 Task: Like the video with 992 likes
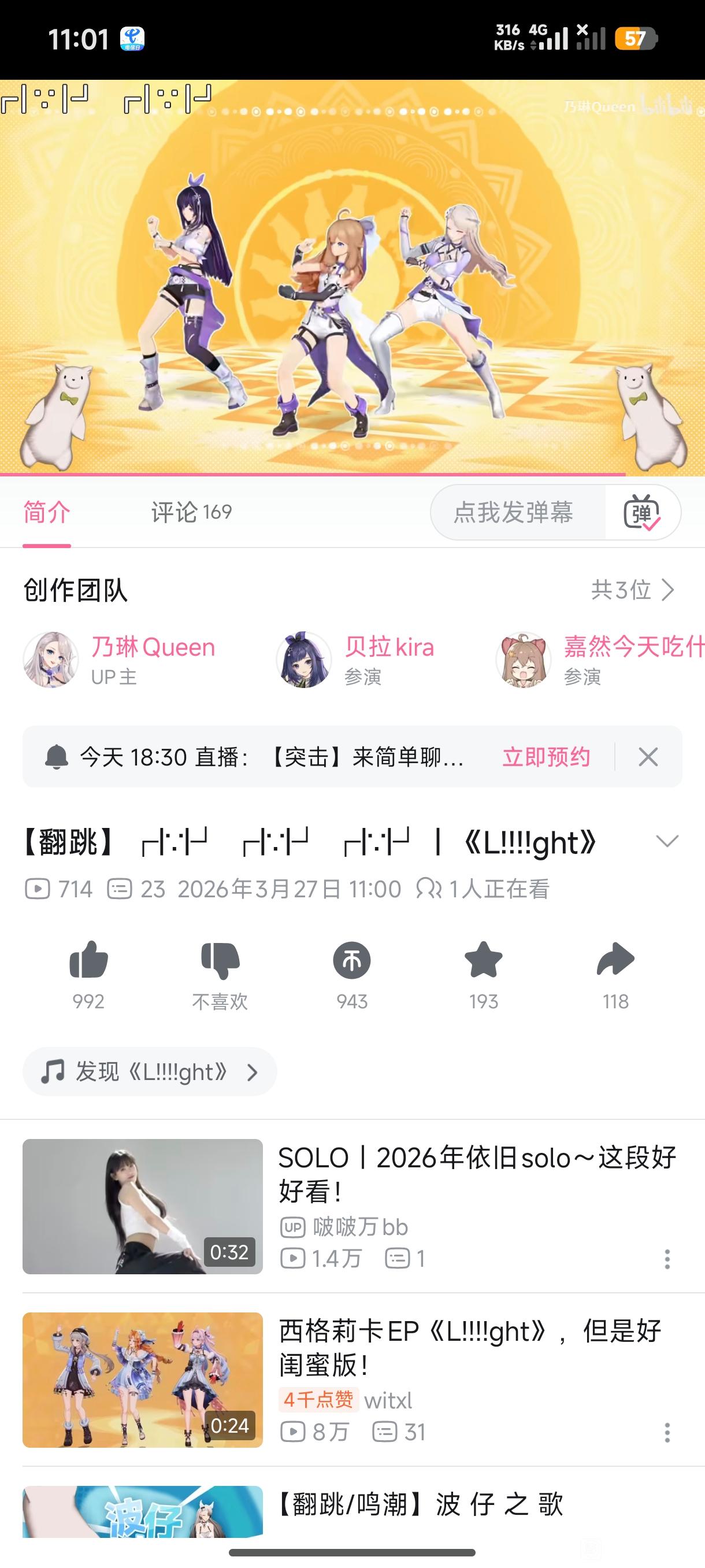pos(89,960)
